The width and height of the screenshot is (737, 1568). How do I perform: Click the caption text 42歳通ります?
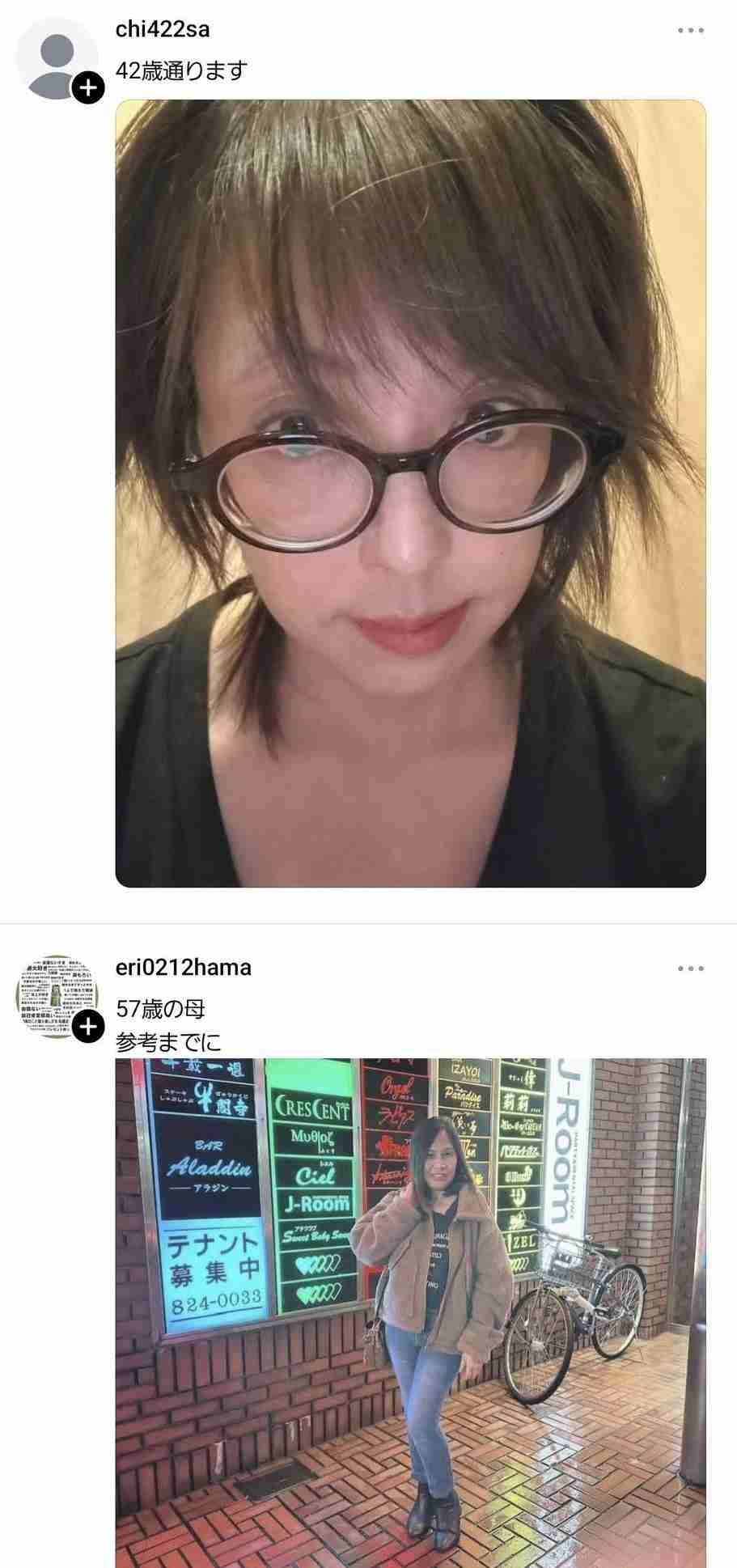pos(180,72)
